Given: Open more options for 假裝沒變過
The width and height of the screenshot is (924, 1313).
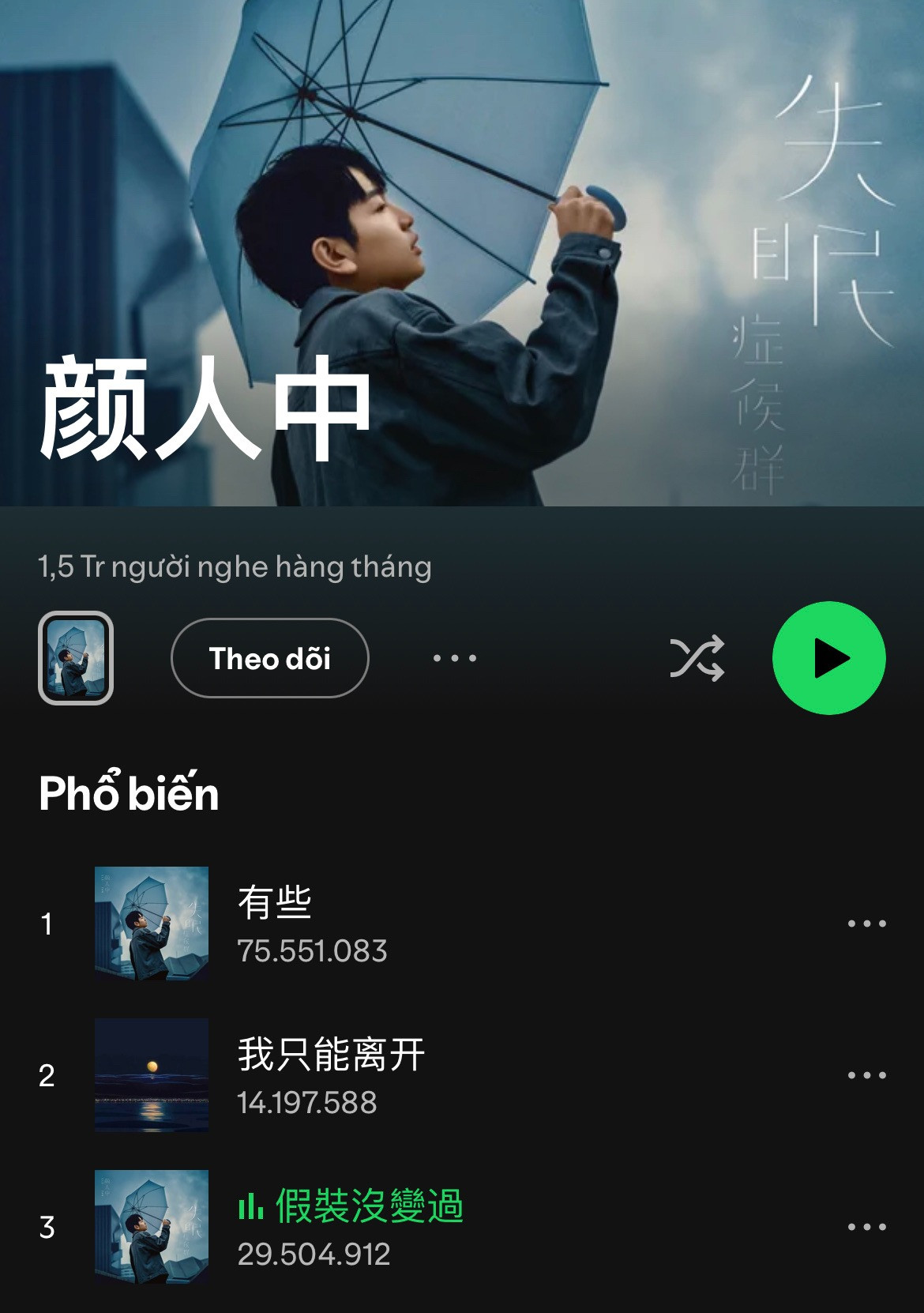Looking at the screenshot, I should [866, 1227].
